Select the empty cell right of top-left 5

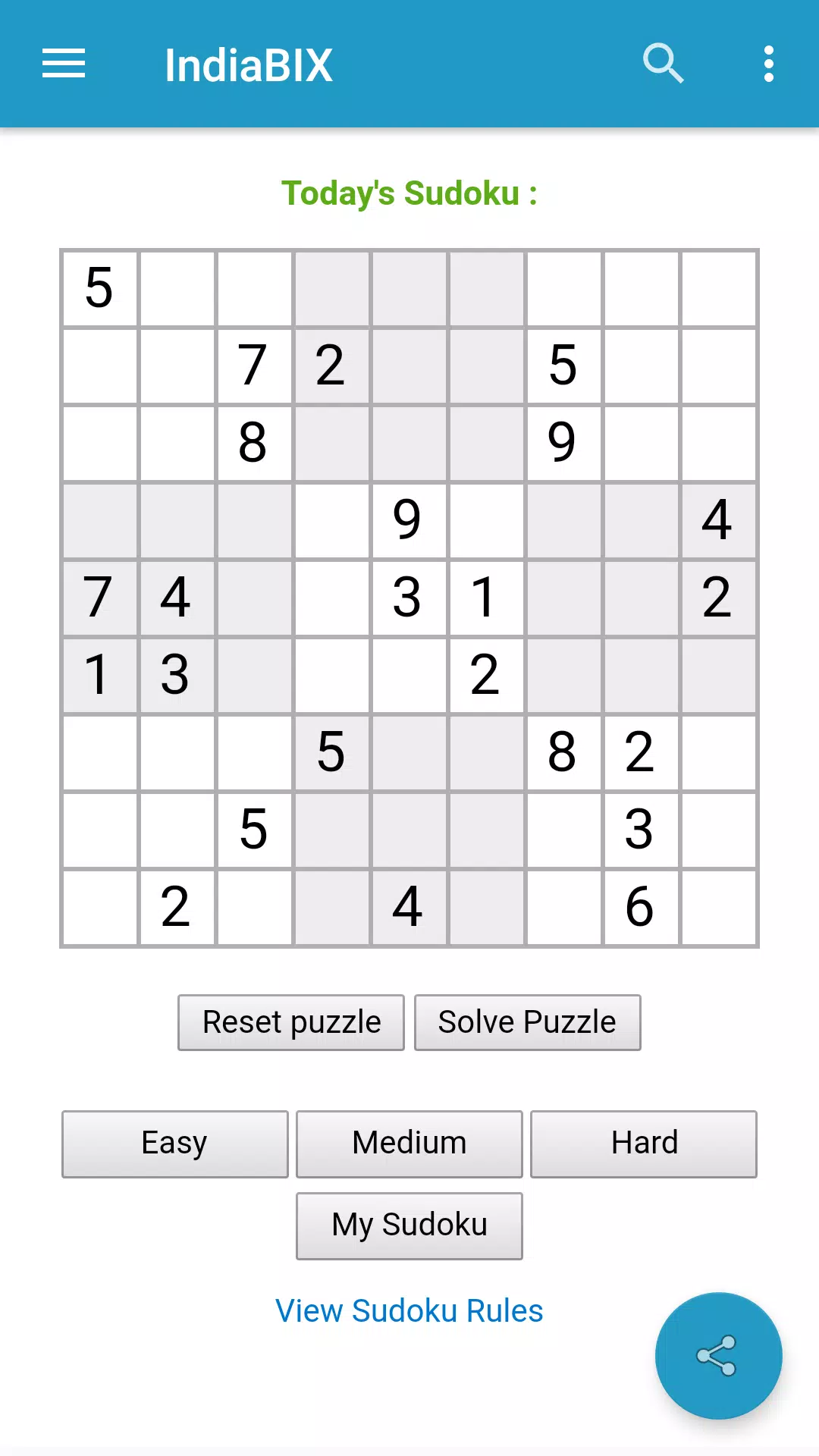[x=177, y=288]
